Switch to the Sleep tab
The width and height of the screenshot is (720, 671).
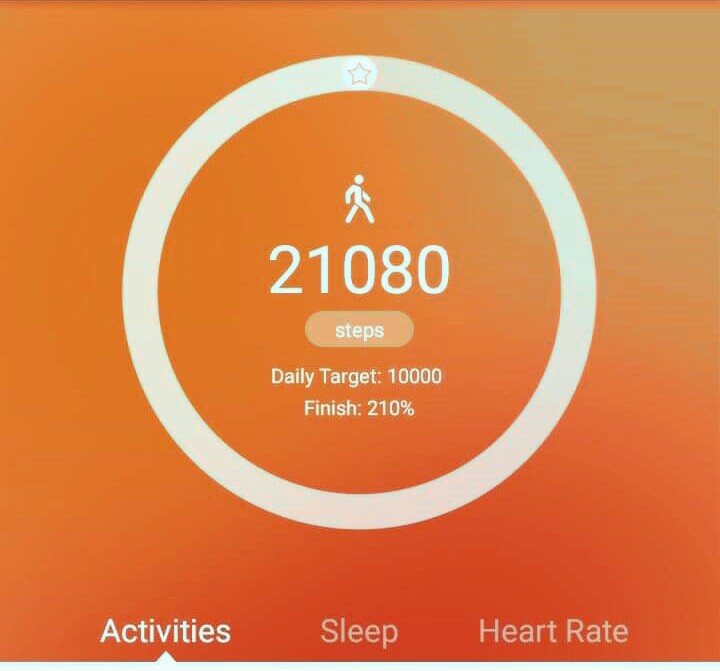click(x=359, y=631)
